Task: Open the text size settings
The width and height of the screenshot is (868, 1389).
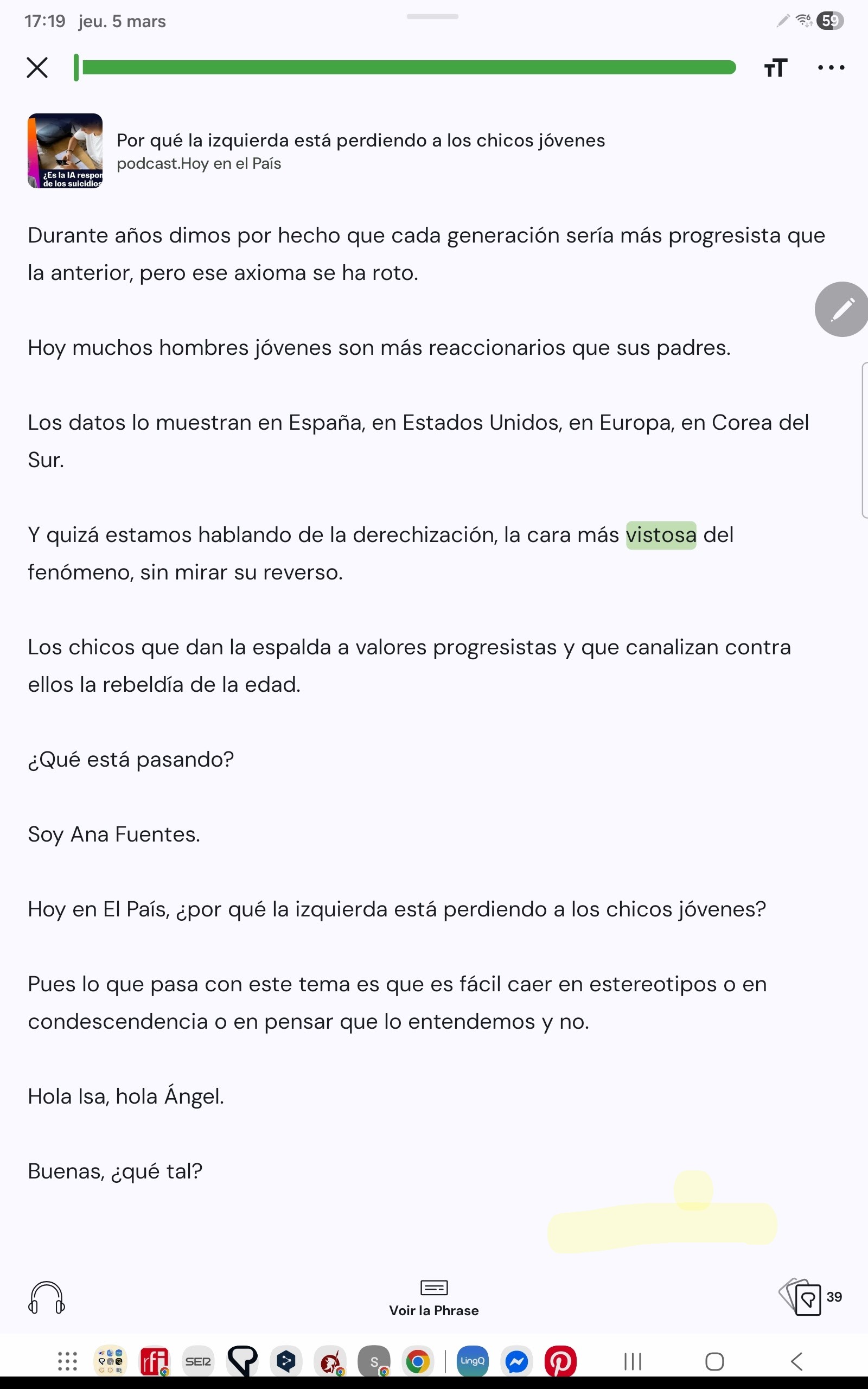Action: click(x=775, y=68)
